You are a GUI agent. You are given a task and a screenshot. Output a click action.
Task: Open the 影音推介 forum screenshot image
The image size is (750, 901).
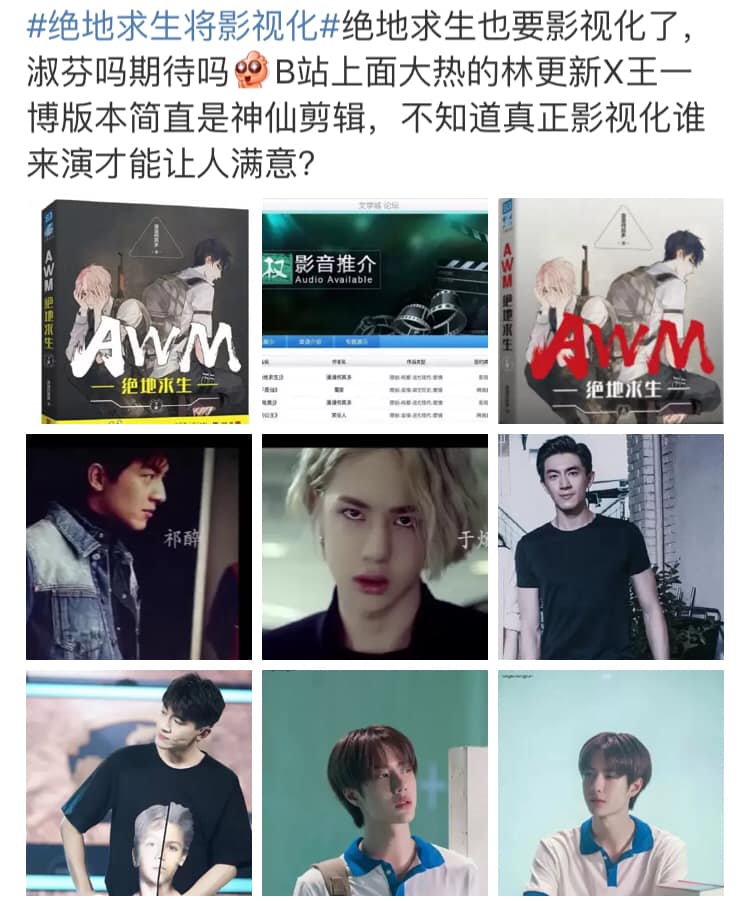(375, 311)
